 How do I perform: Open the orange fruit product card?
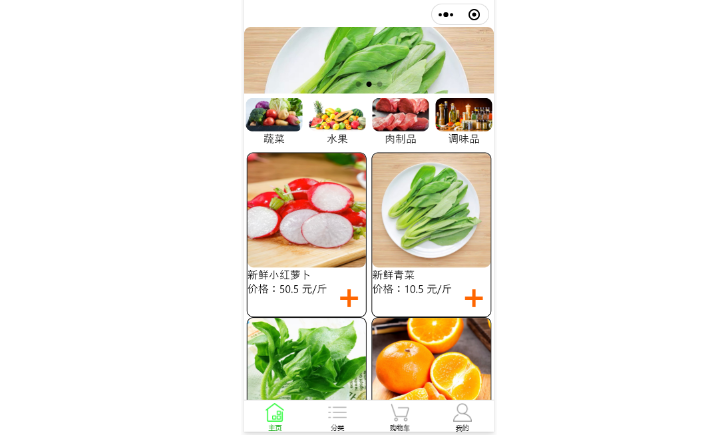coord(431,360)
